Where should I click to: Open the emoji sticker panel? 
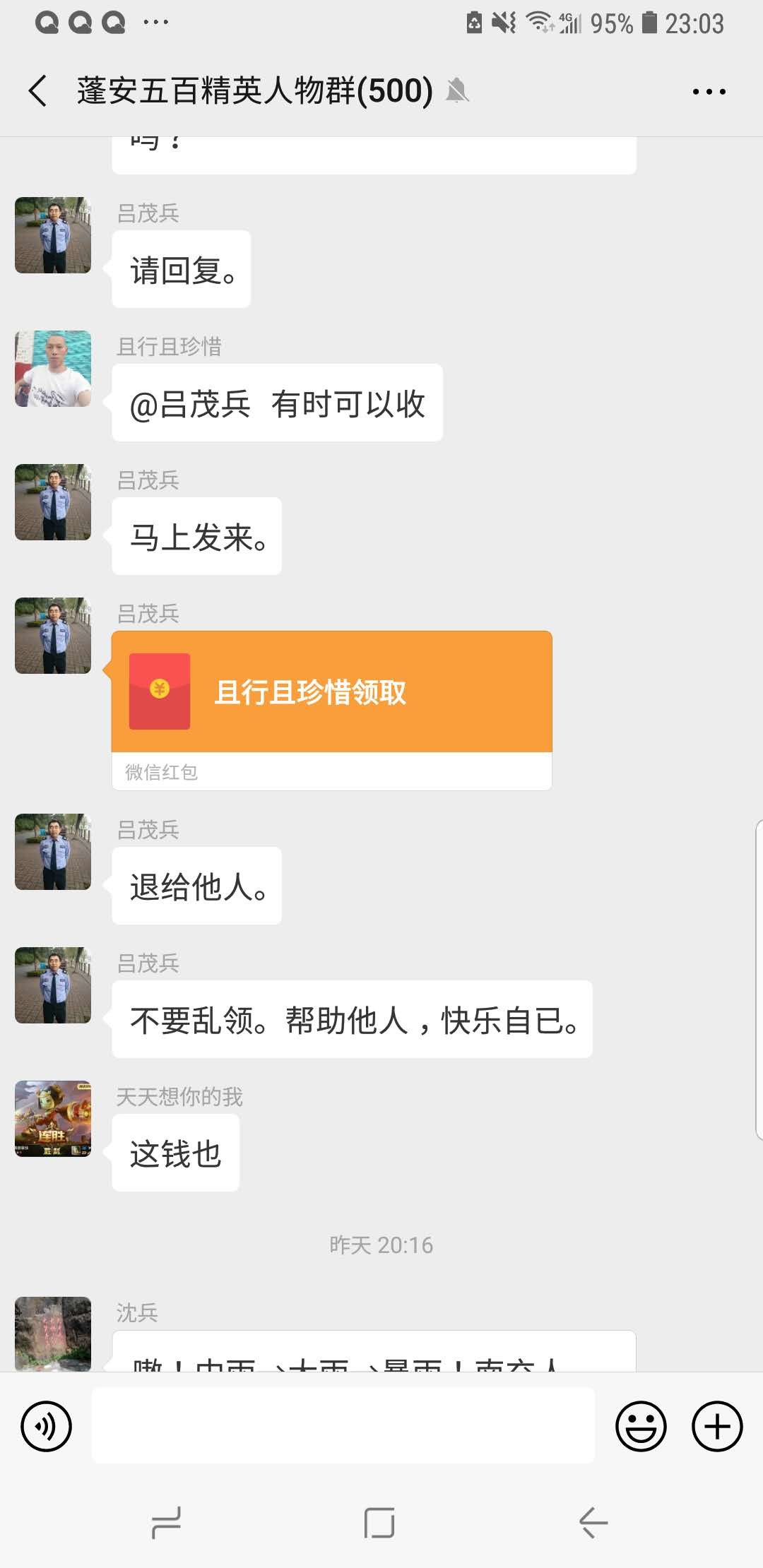[641, 1427]
